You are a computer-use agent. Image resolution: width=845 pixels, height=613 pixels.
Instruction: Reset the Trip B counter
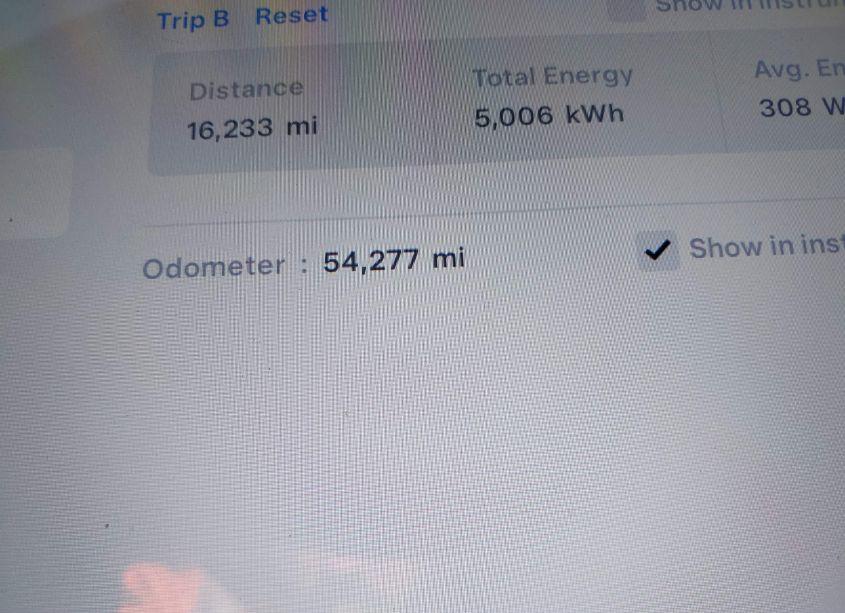tap(291, 16)
